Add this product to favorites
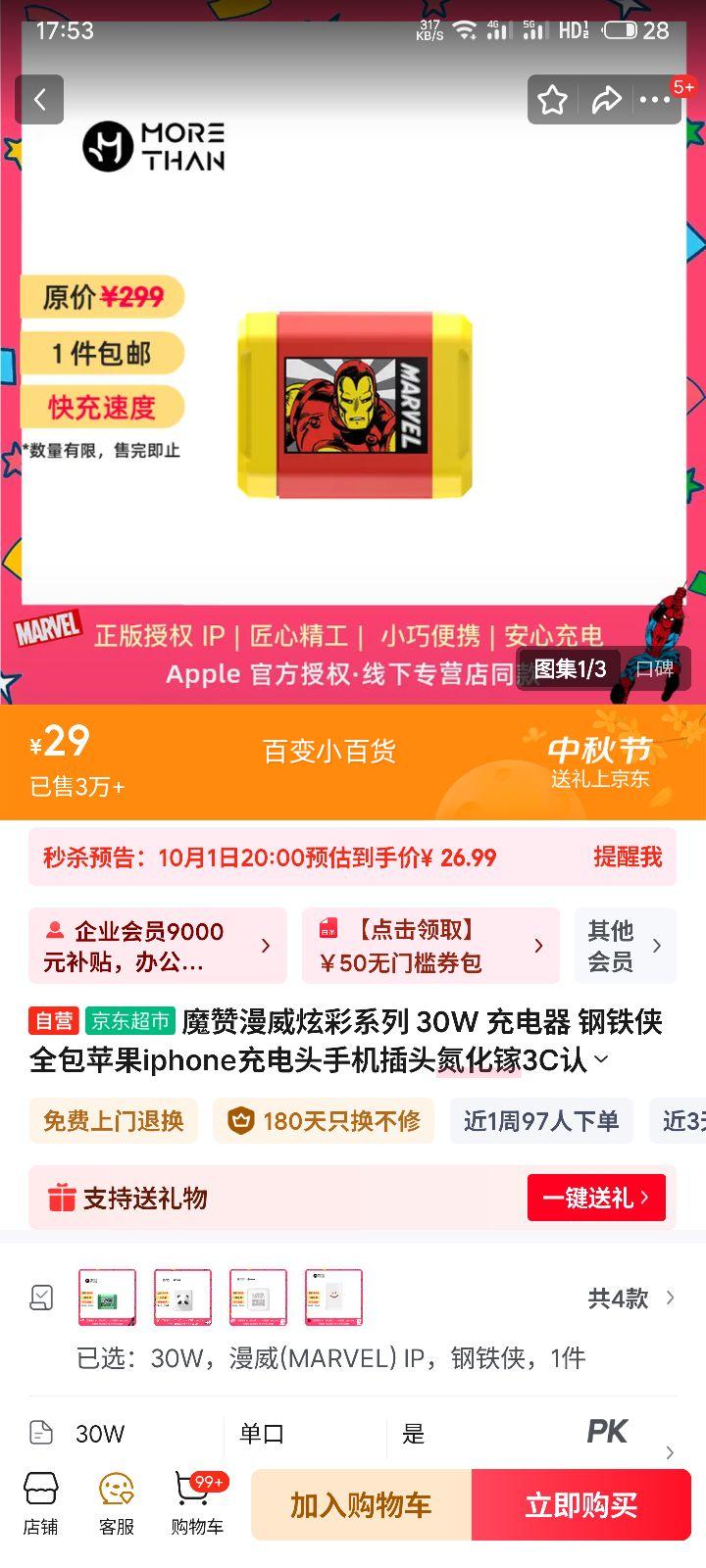 [x=552, y=100]
